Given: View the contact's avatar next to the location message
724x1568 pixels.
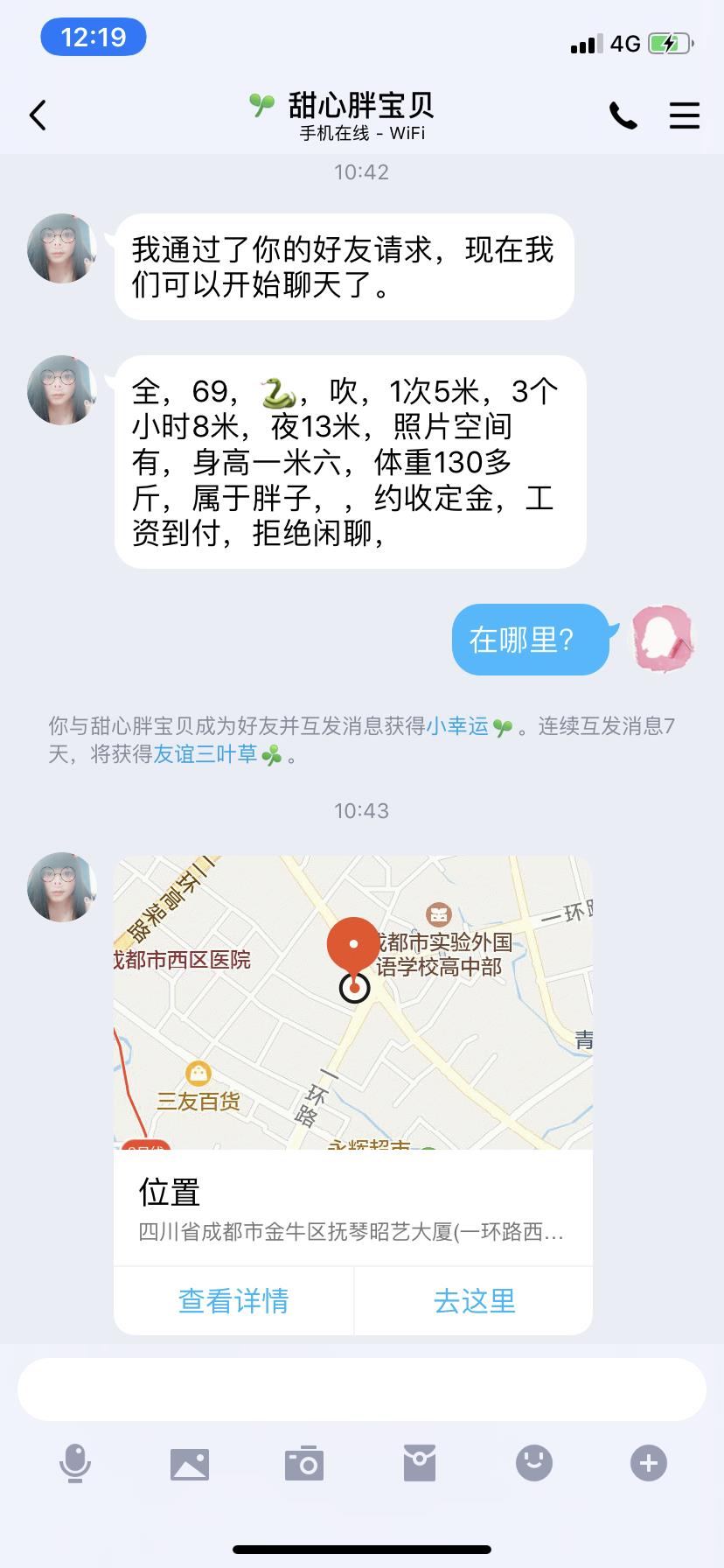Looking at the screenshot, I should pos(62,886).
